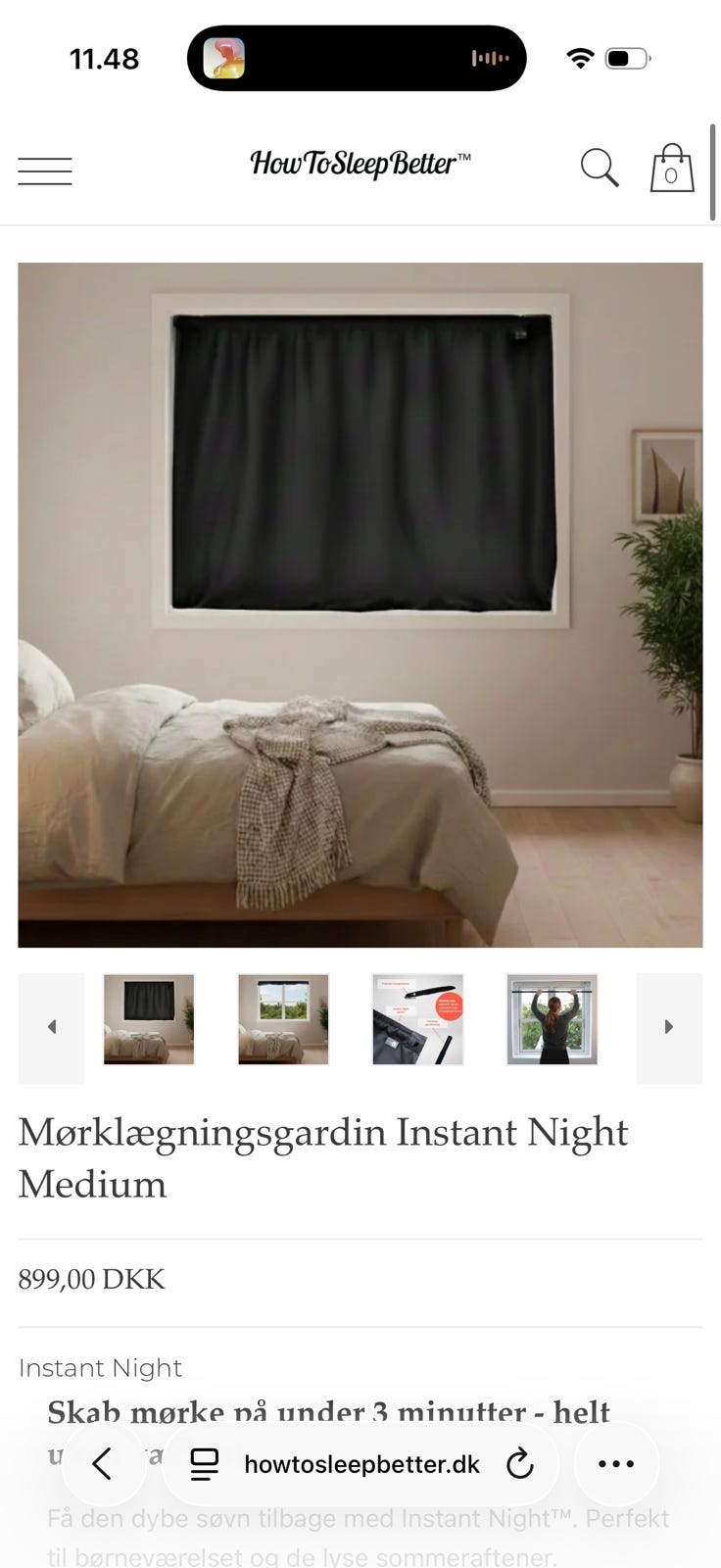Select the woman installing curtain thumbnail

click(x=552, y=1019)
